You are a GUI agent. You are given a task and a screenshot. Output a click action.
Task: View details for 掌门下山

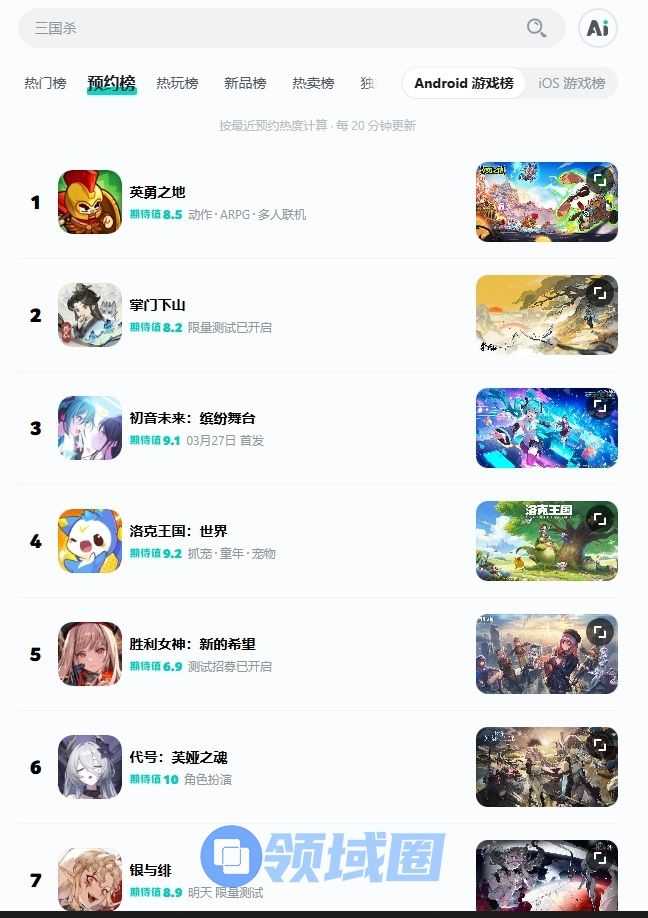[x=157, y=305]
